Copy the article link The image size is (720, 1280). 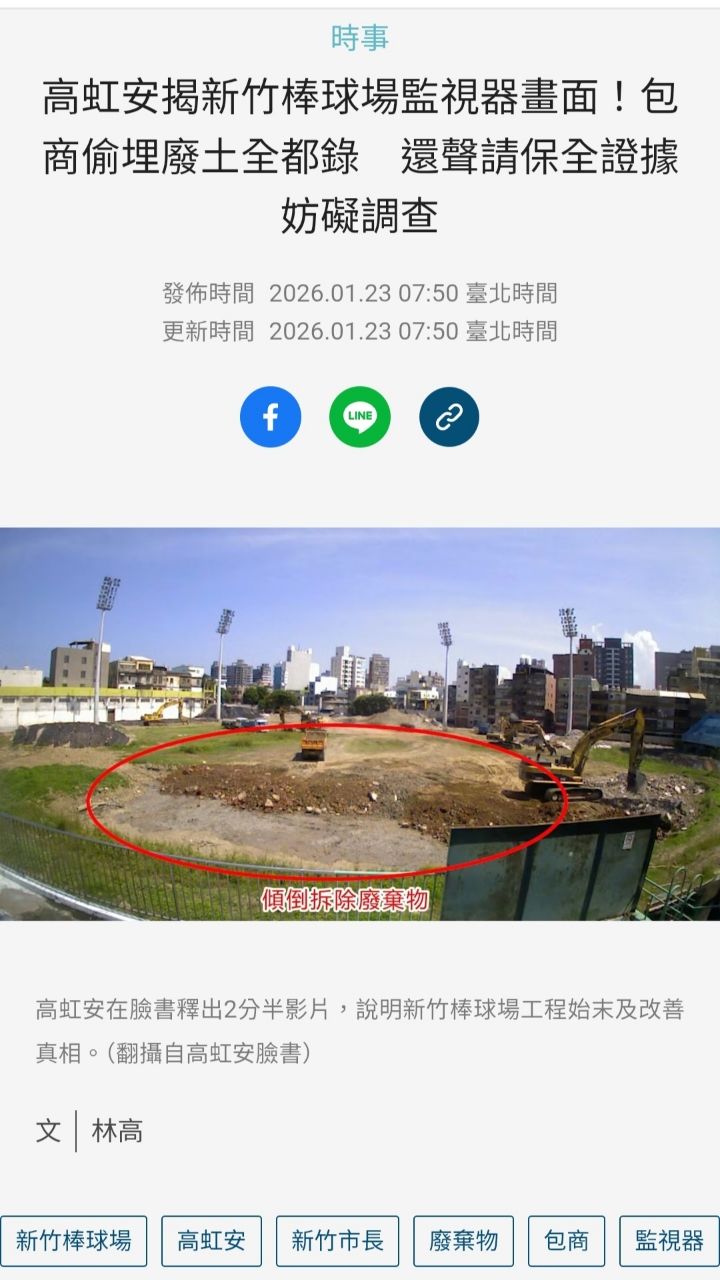449,417
